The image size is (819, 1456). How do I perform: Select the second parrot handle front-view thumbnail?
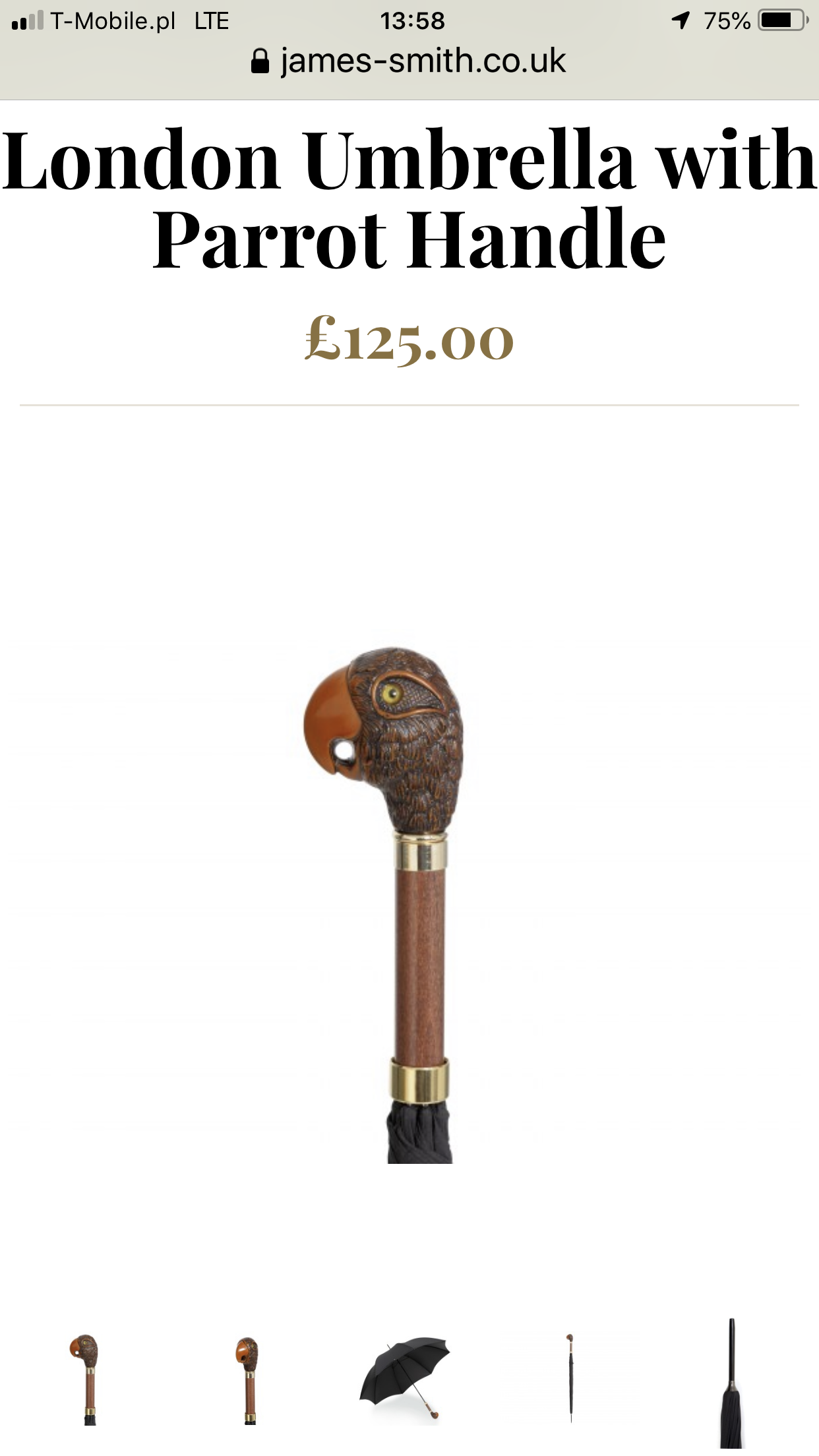pyautogui.click(x=247, y=1380)
